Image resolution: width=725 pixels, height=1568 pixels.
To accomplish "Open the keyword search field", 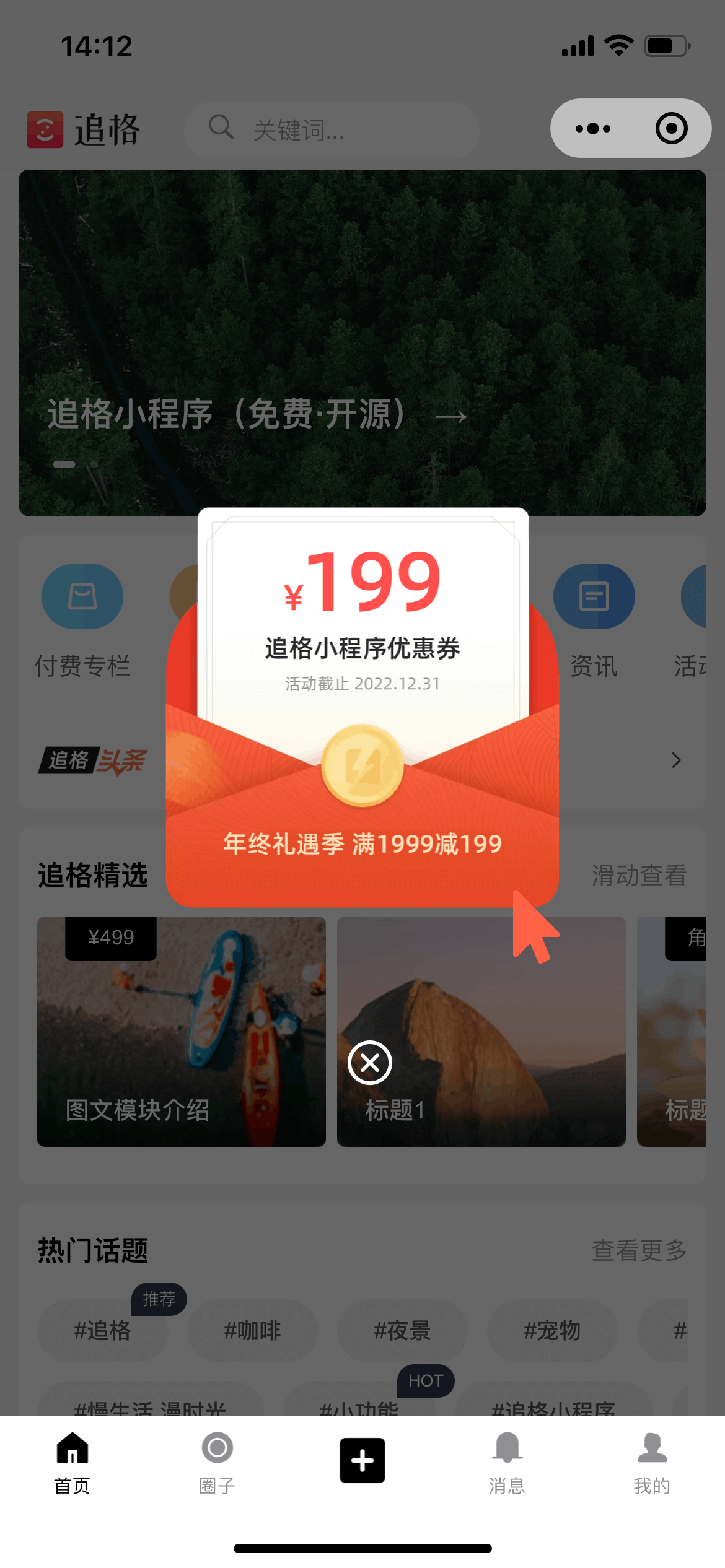I will 332,130.
